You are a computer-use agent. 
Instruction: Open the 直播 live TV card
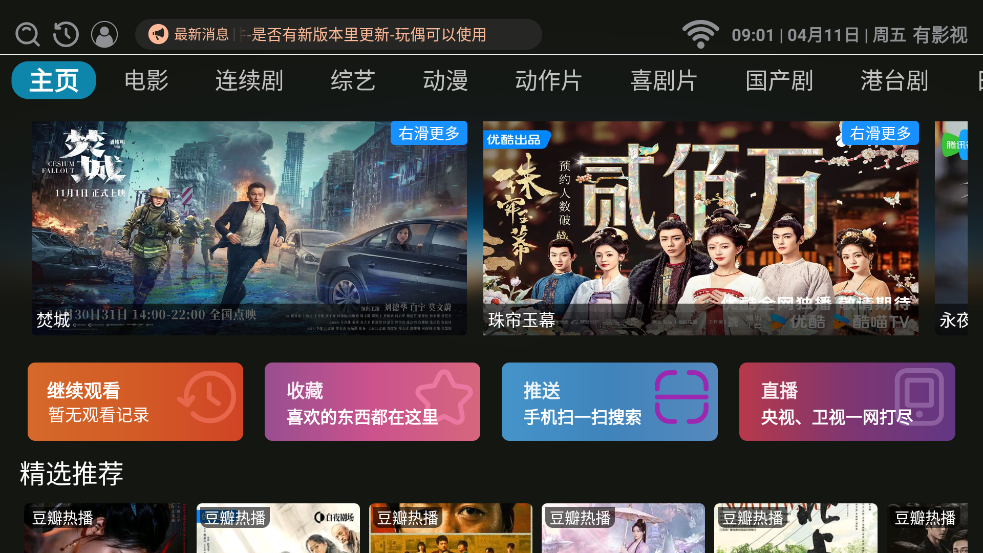click(846, 401)
